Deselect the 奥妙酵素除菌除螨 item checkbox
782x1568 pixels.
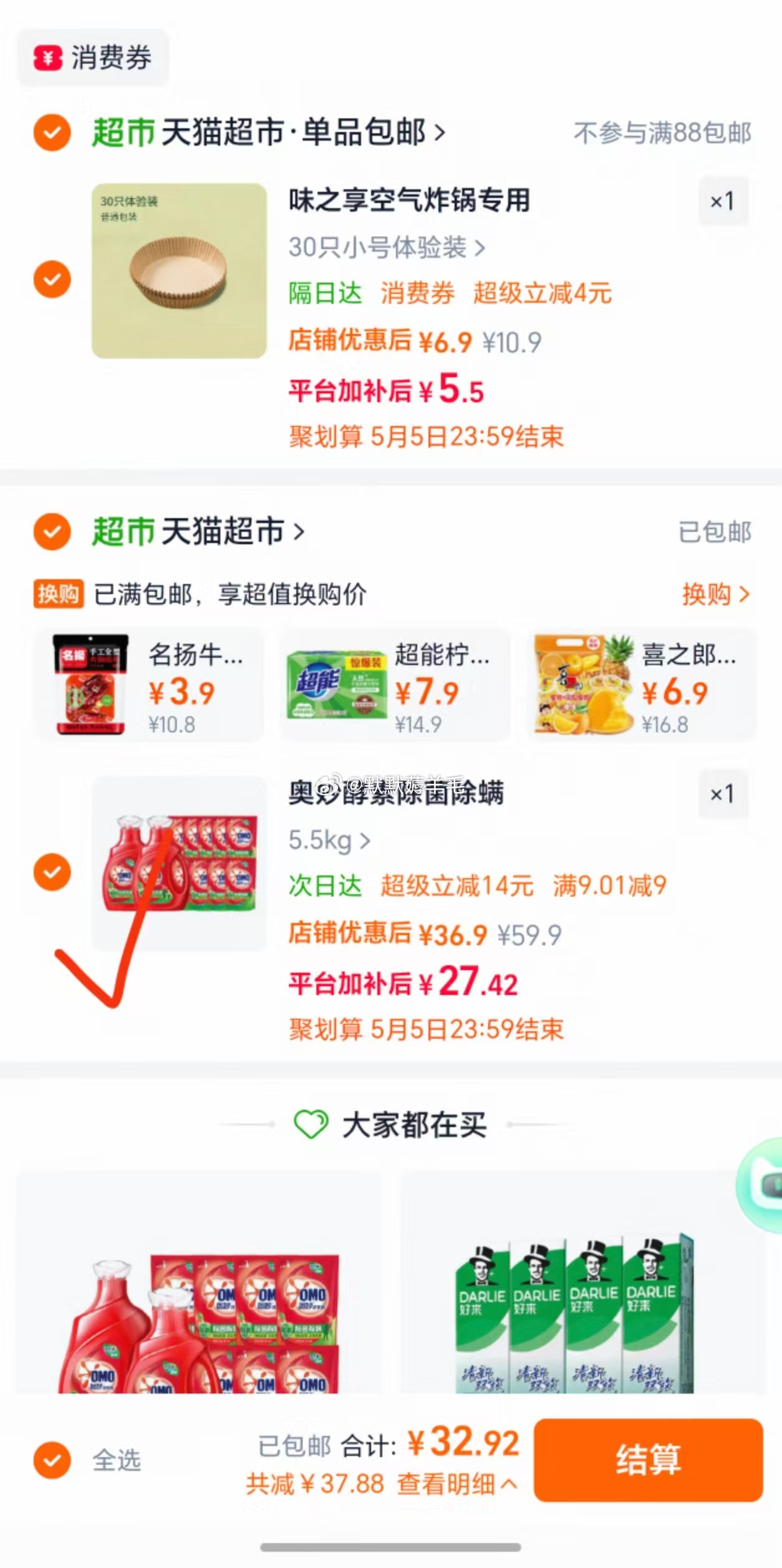tap(52, 872)
